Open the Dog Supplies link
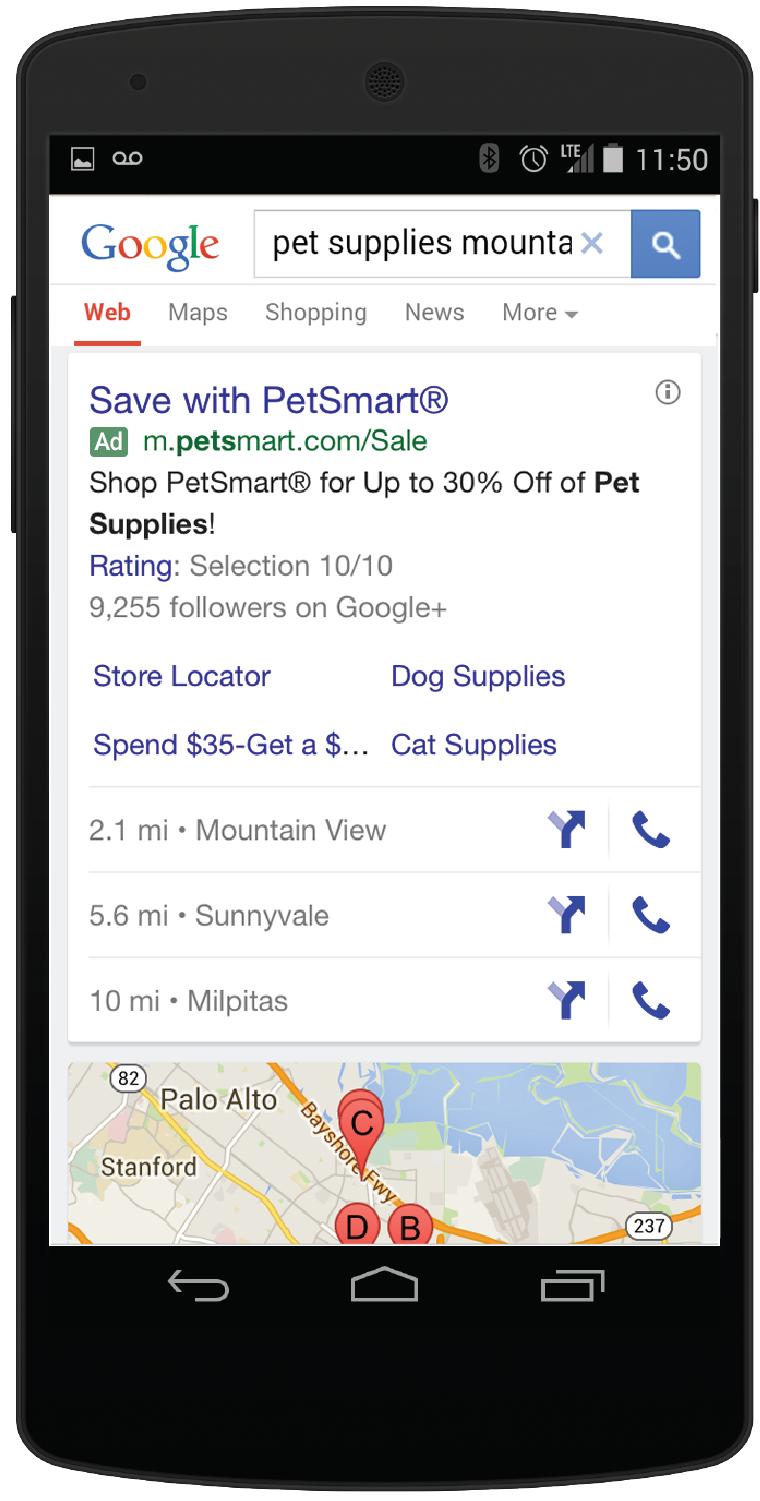This screenshot has width=760, height=1501. pyautogui.click(x=478, y=677)
